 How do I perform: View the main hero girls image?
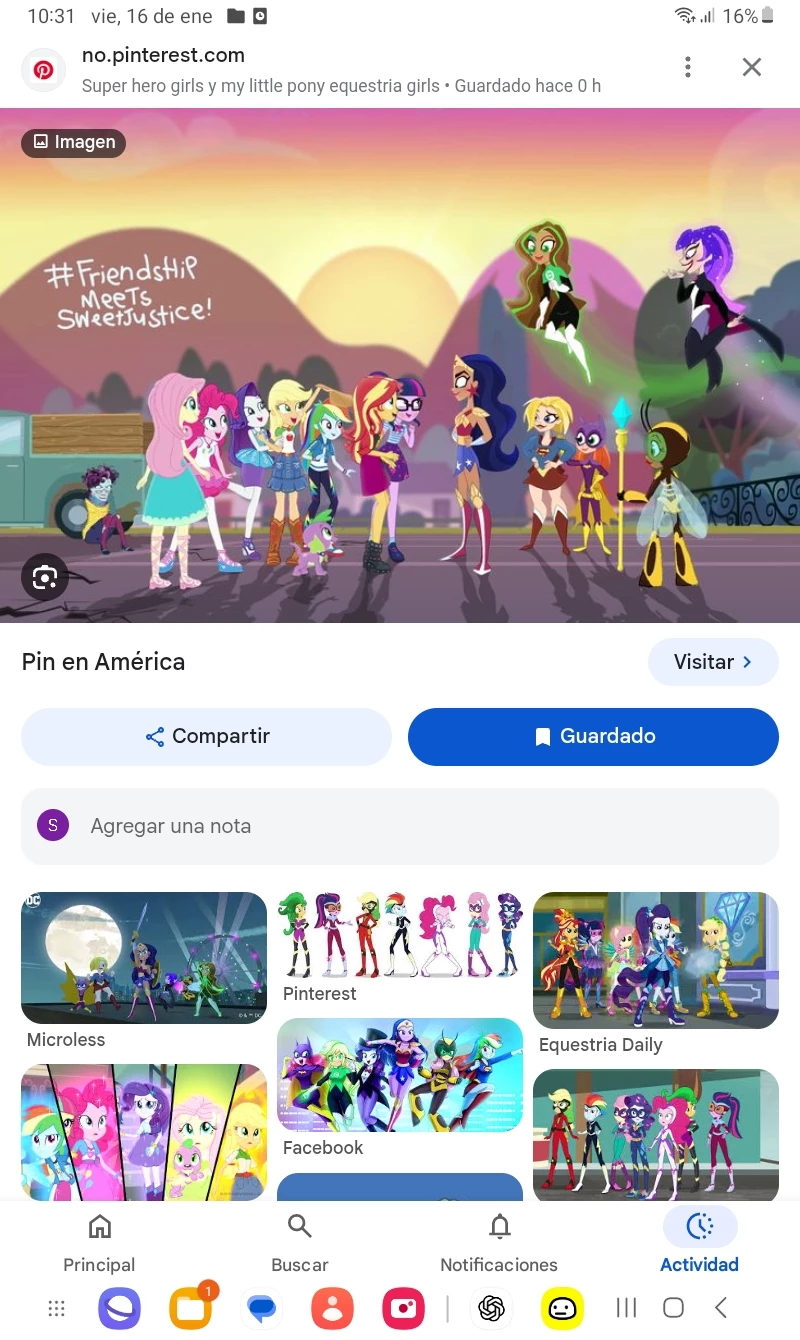(400, 365)
